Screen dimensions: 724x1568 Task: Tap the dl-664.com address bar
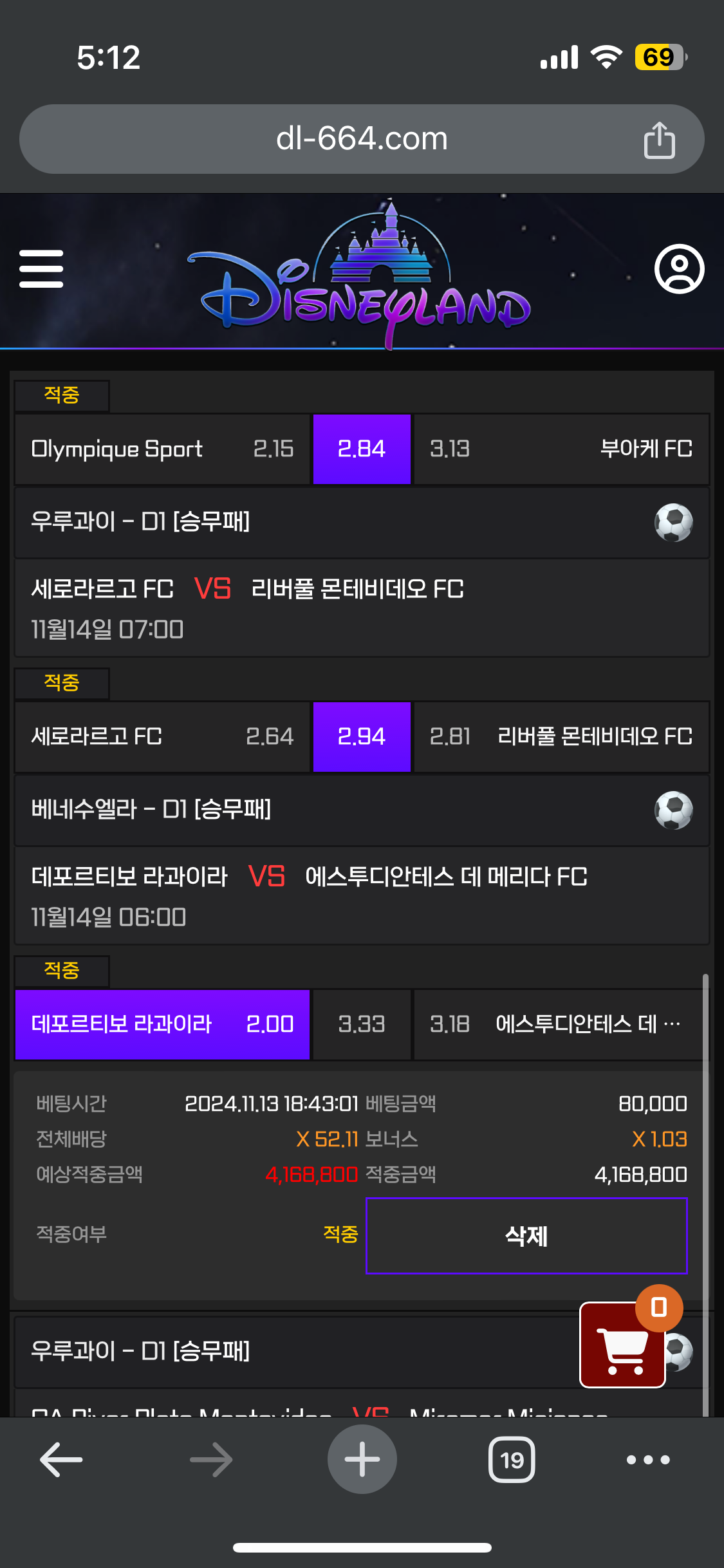click(x=362, y=139)
